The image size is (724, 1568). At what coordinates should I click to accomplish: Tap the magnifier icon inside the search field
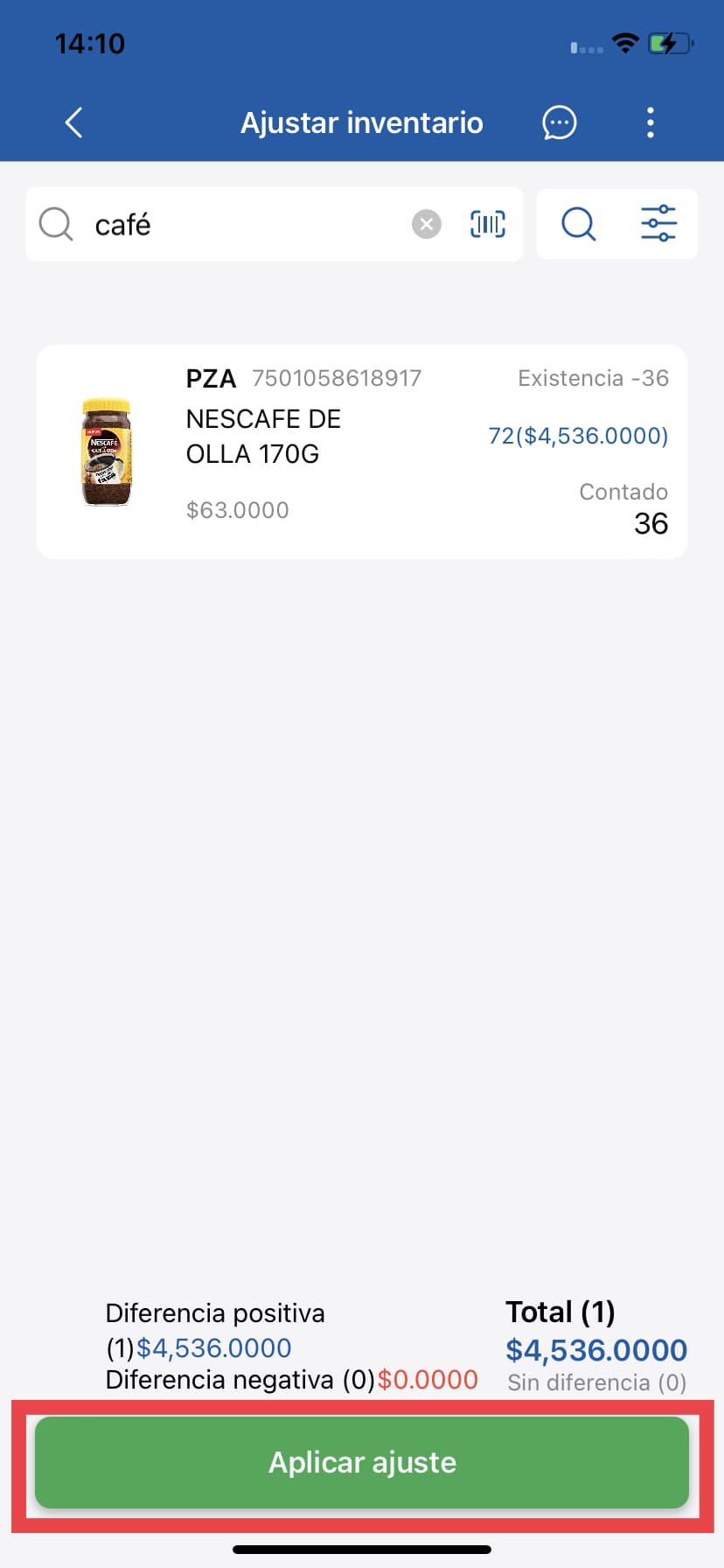[55, 224]
